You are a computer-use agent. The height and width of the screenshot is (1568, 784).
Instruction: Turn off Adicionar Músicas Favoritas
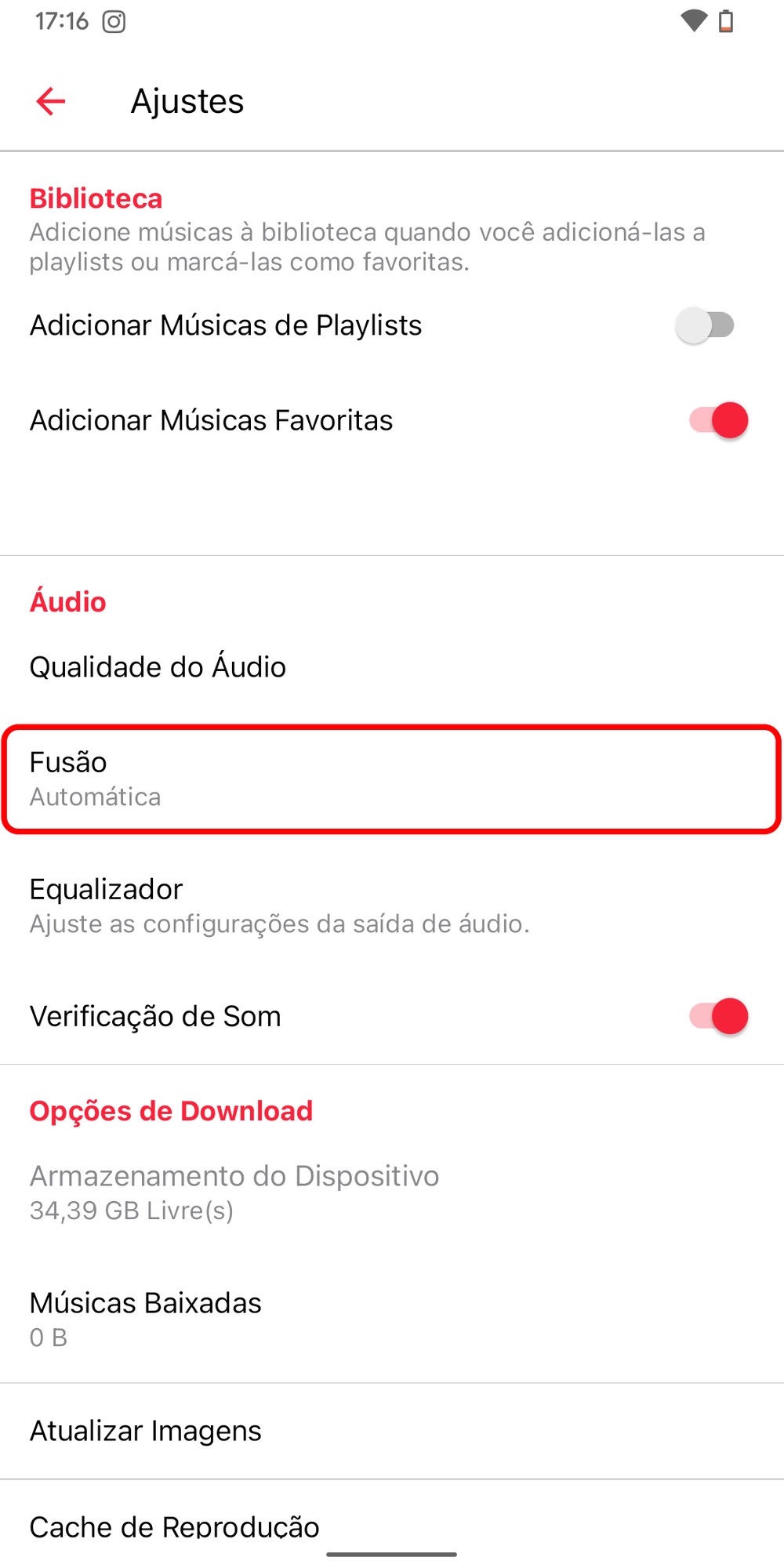tap(719, 420)
